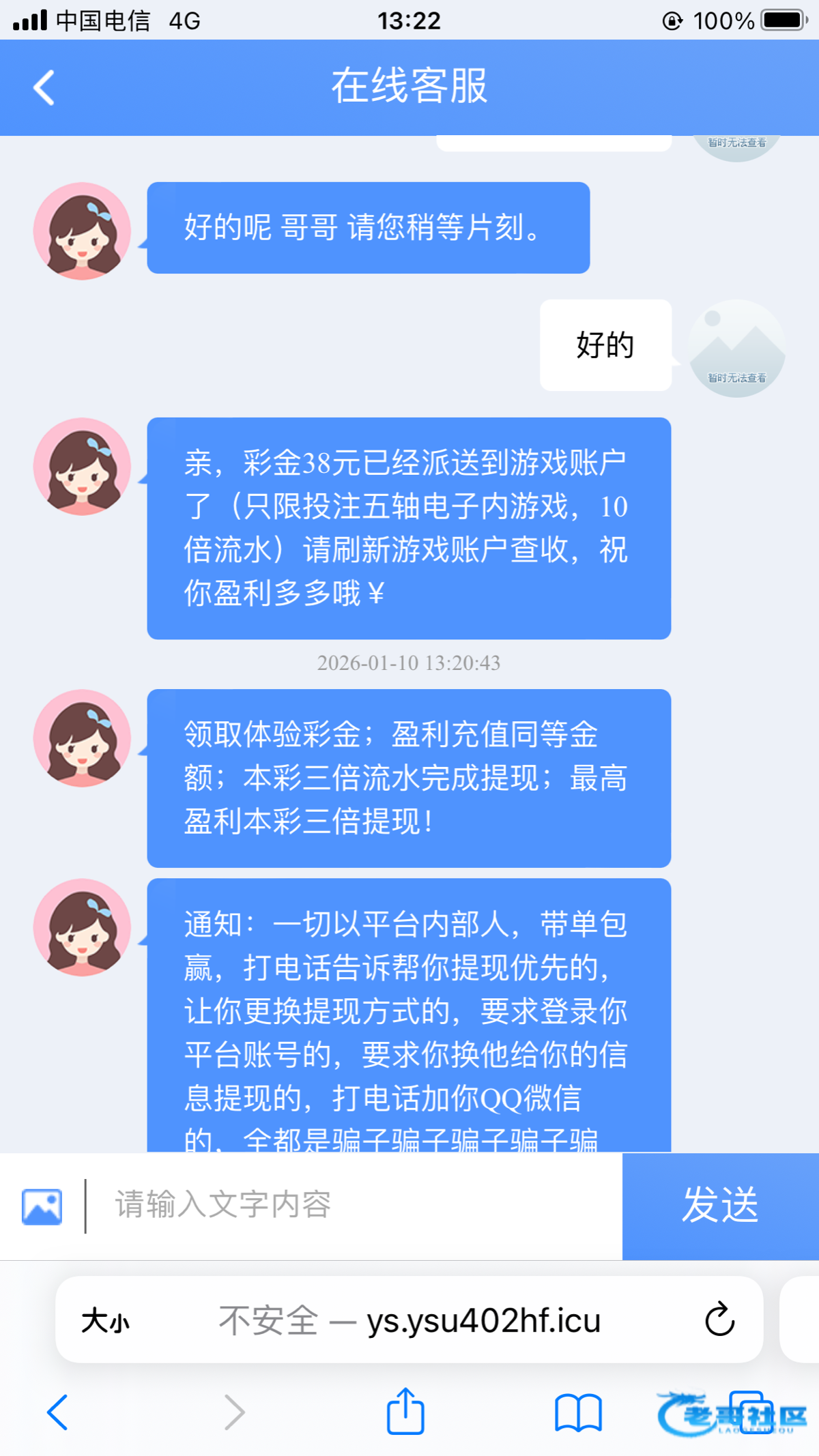Share this page from Safari toolbar
The height and width of the screenshot is (1456, 819).
405,1412
